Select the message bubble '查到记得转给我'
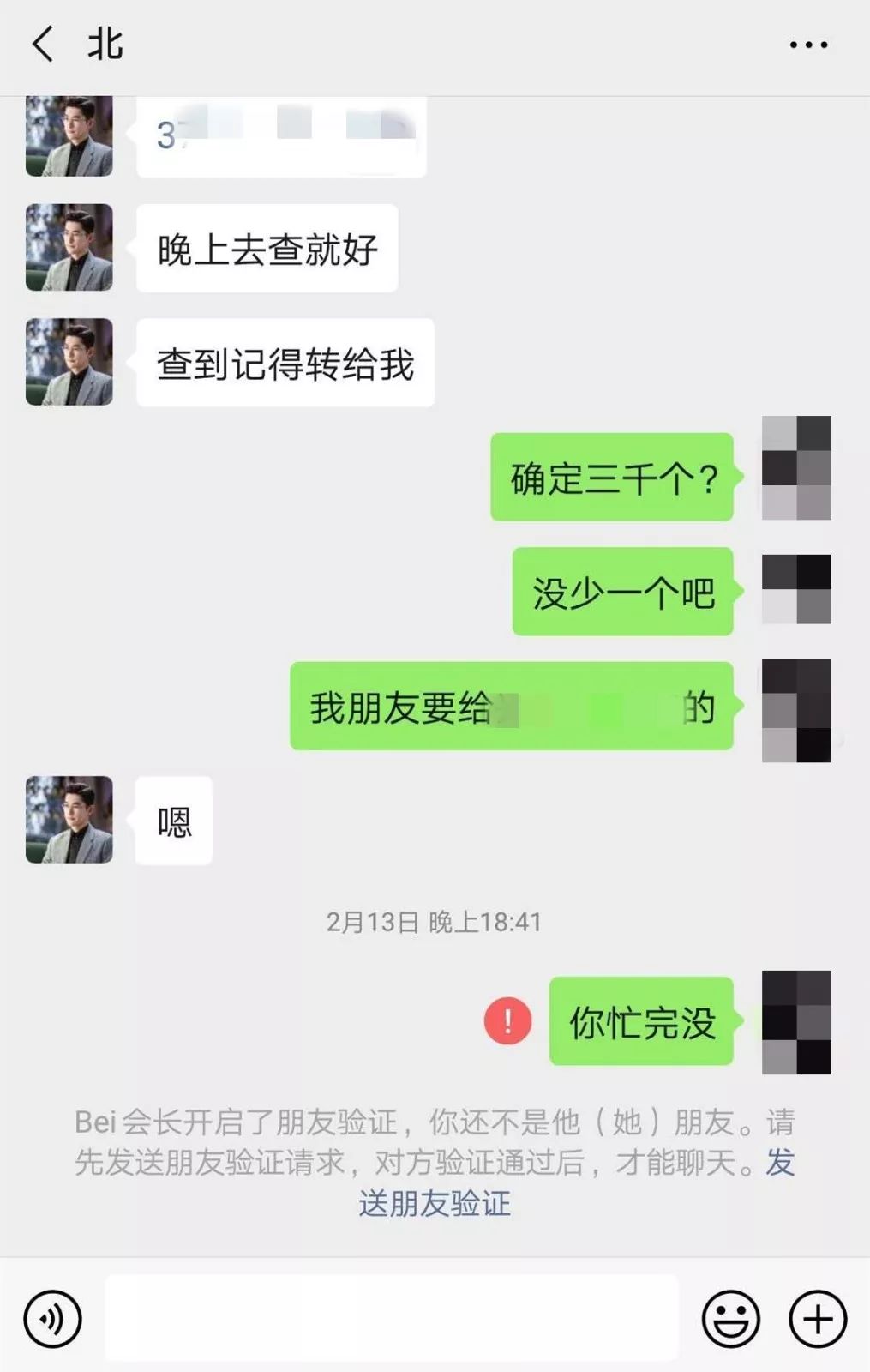The width and height of the screenshot is (870, 1372). pyautogui.click(x=285, y=363)
